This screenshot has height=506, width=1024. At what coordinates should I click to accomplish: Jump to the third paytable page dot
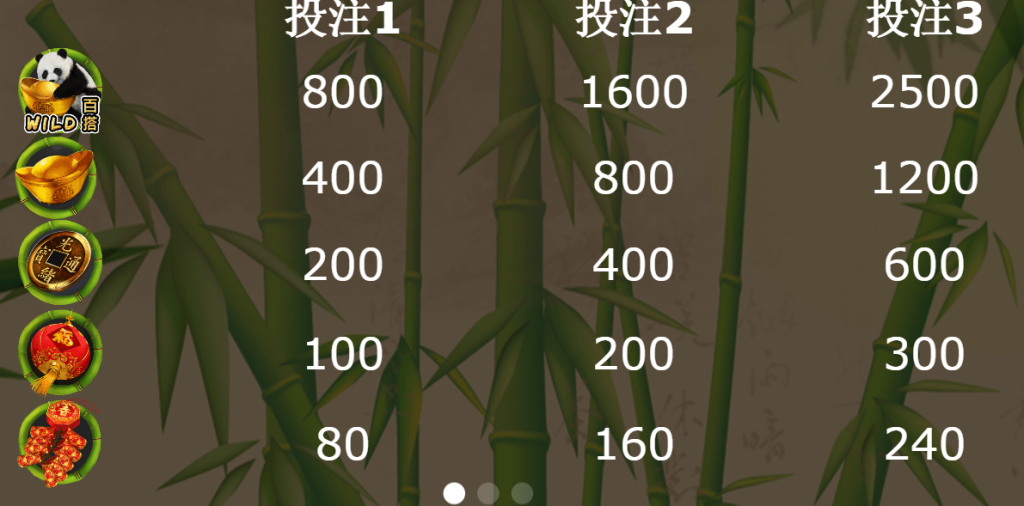pyautogui.click(x=522, y=492)
